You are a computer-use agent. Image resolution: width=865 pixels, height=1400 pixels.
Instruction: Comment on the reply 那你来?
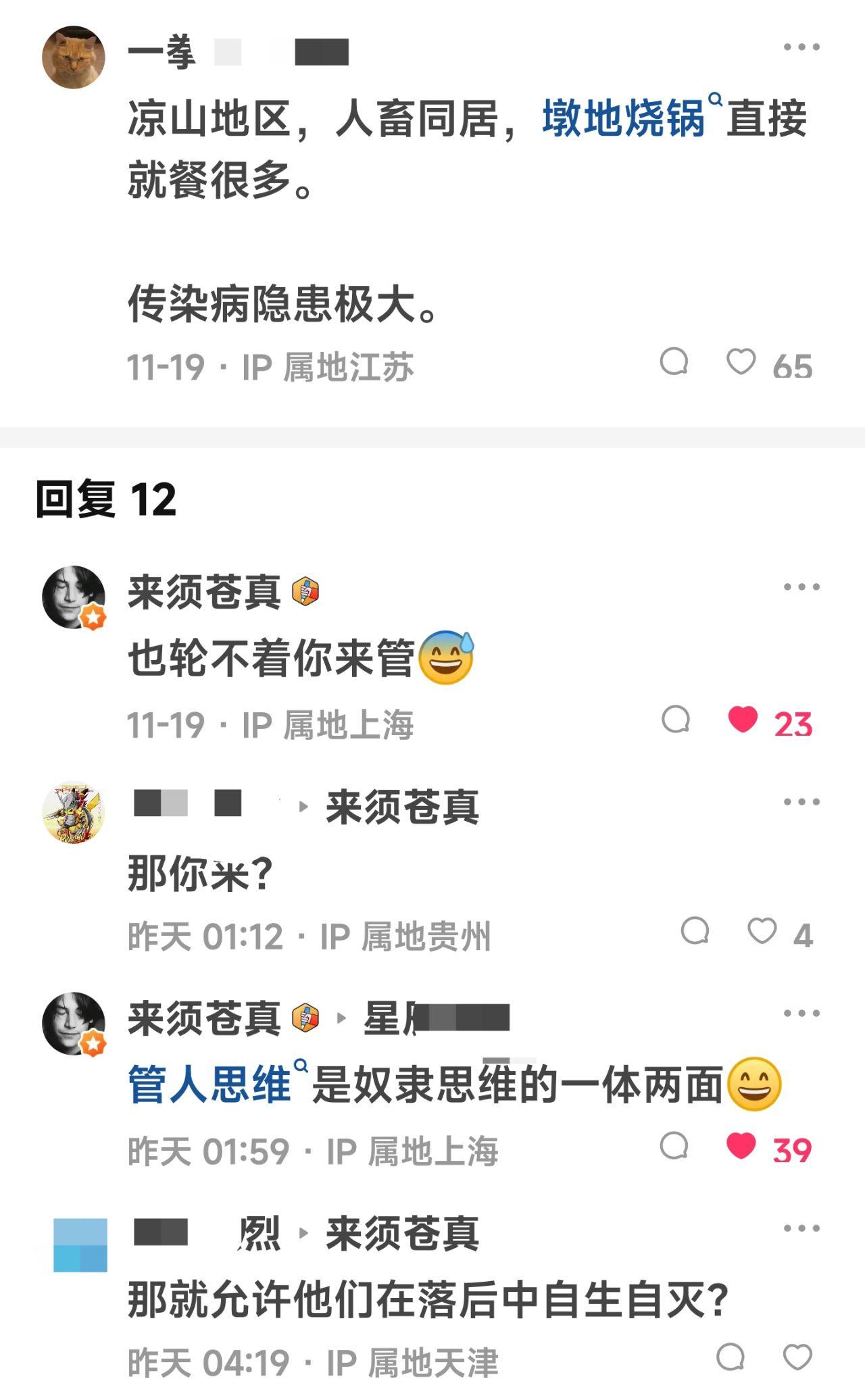pos(695,932)
